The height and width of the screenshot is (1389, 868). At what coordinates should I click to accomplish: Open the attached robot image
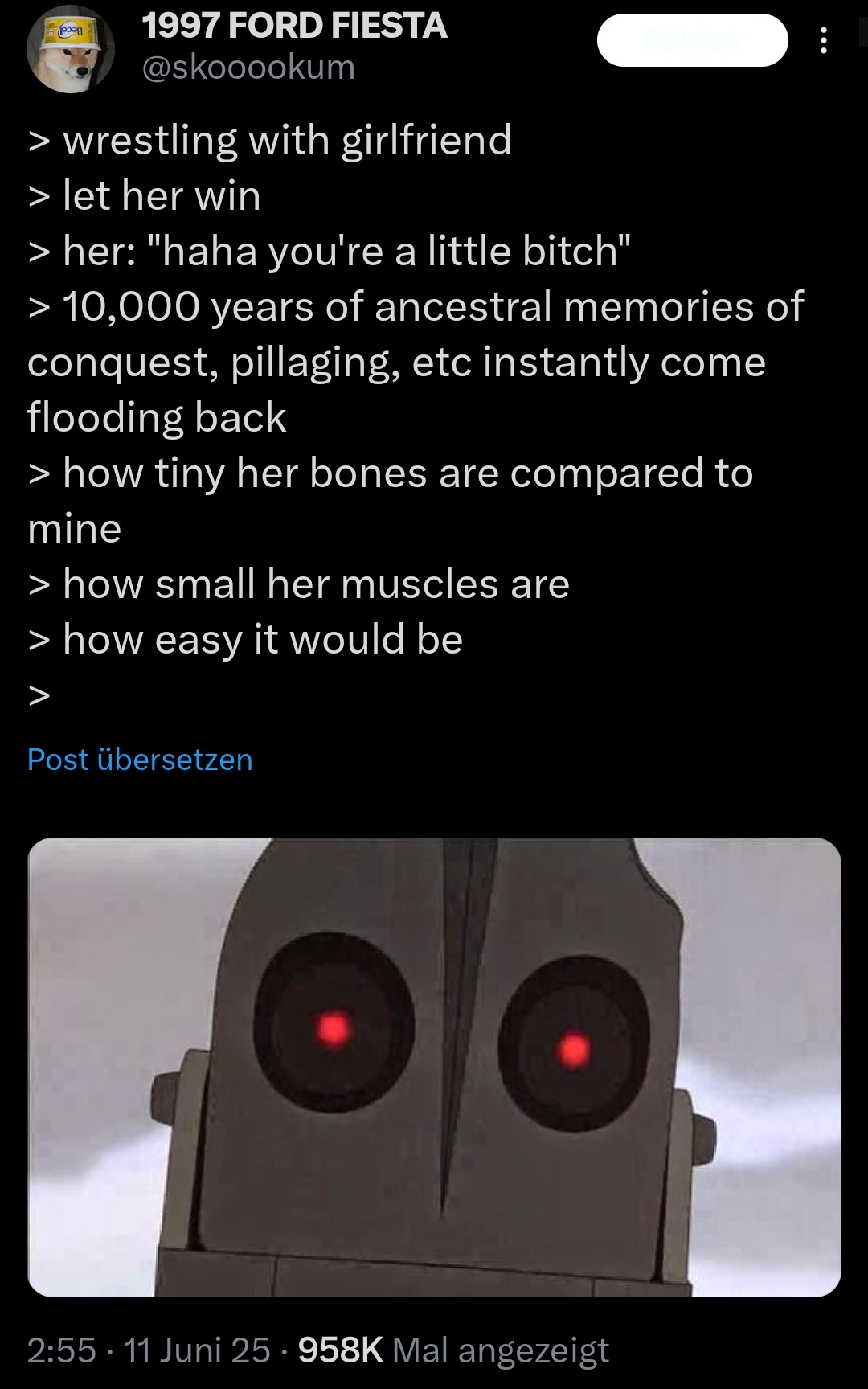point(434,1067)
